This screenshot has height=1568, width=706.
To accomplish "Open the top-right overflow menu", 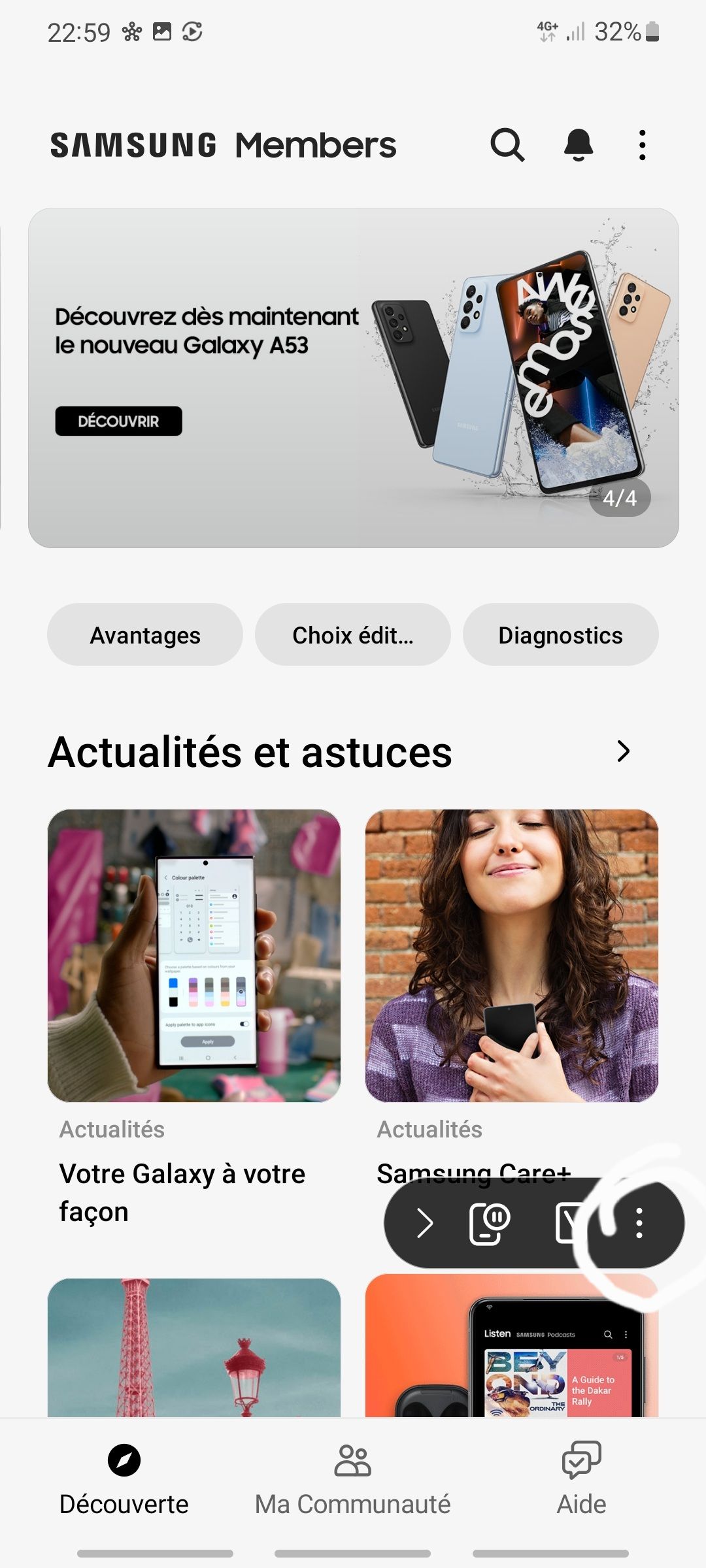I will click(641, 145).
